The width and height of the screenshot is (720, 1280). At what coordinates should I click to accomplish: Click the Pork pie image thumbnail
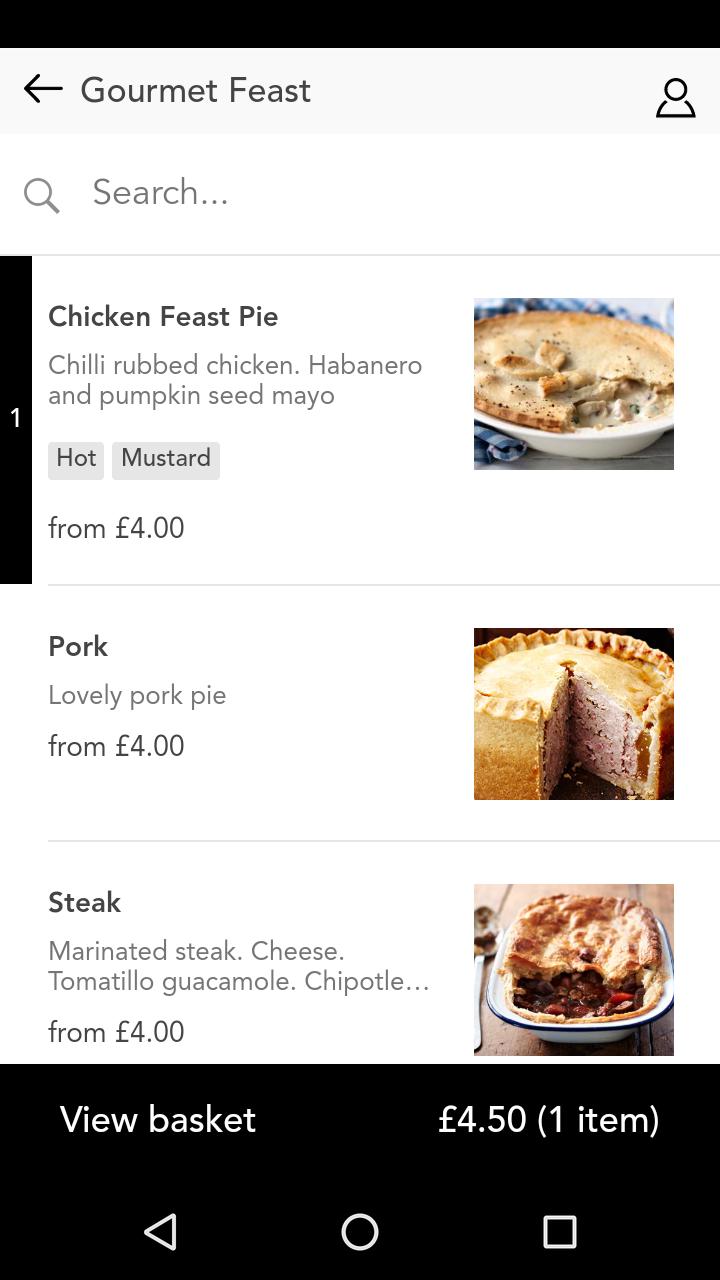574,713
